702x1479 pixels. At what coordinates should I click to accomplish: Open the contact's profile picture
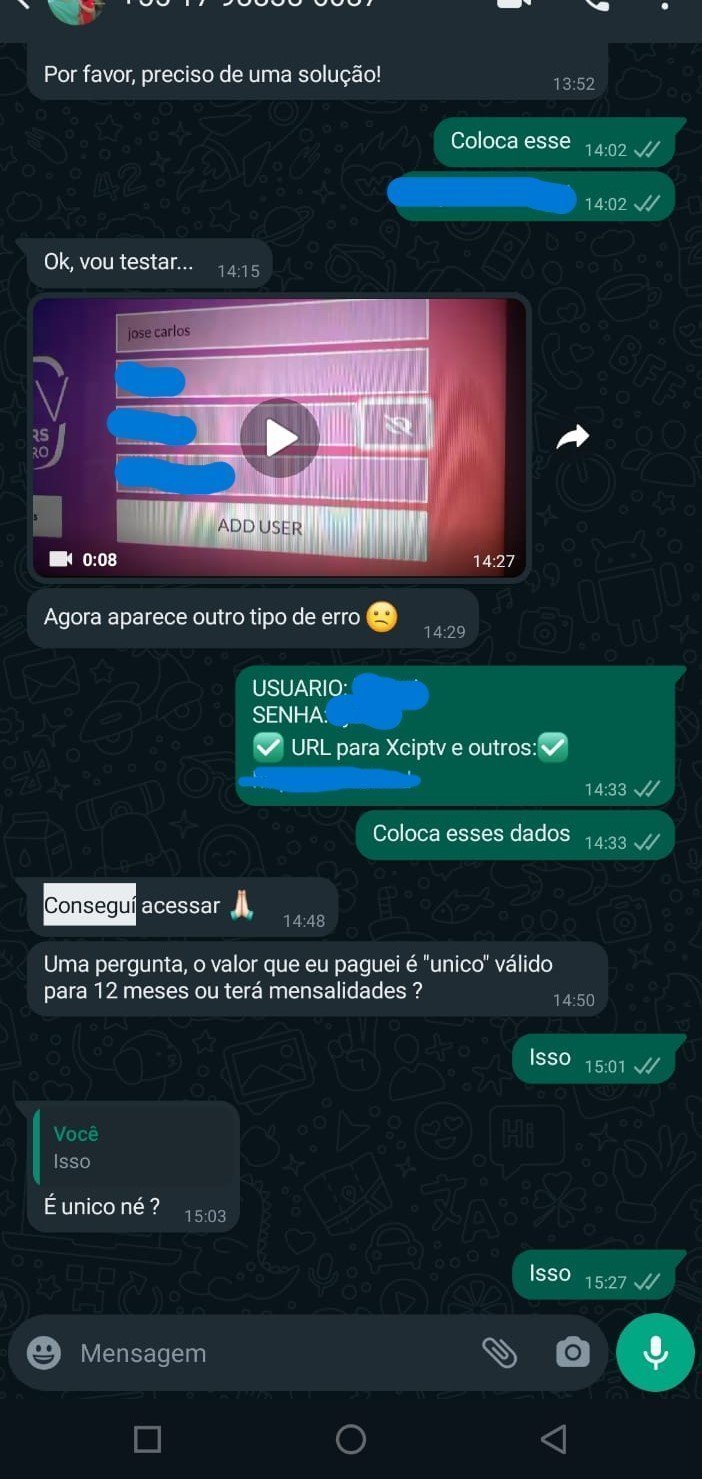click(x=76, y=6)
